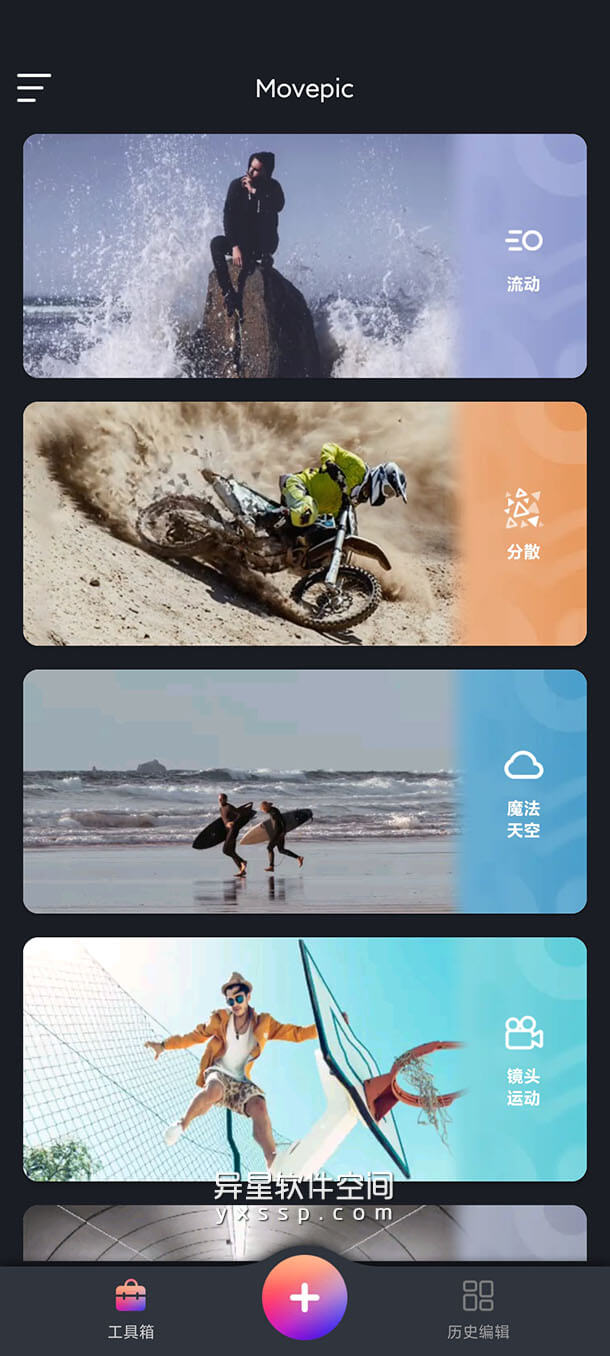The width and height of the screenshot is (610, 1356).
Task: Switch to the 工具箱 toolbox tab
Action: click(131, 1308)
